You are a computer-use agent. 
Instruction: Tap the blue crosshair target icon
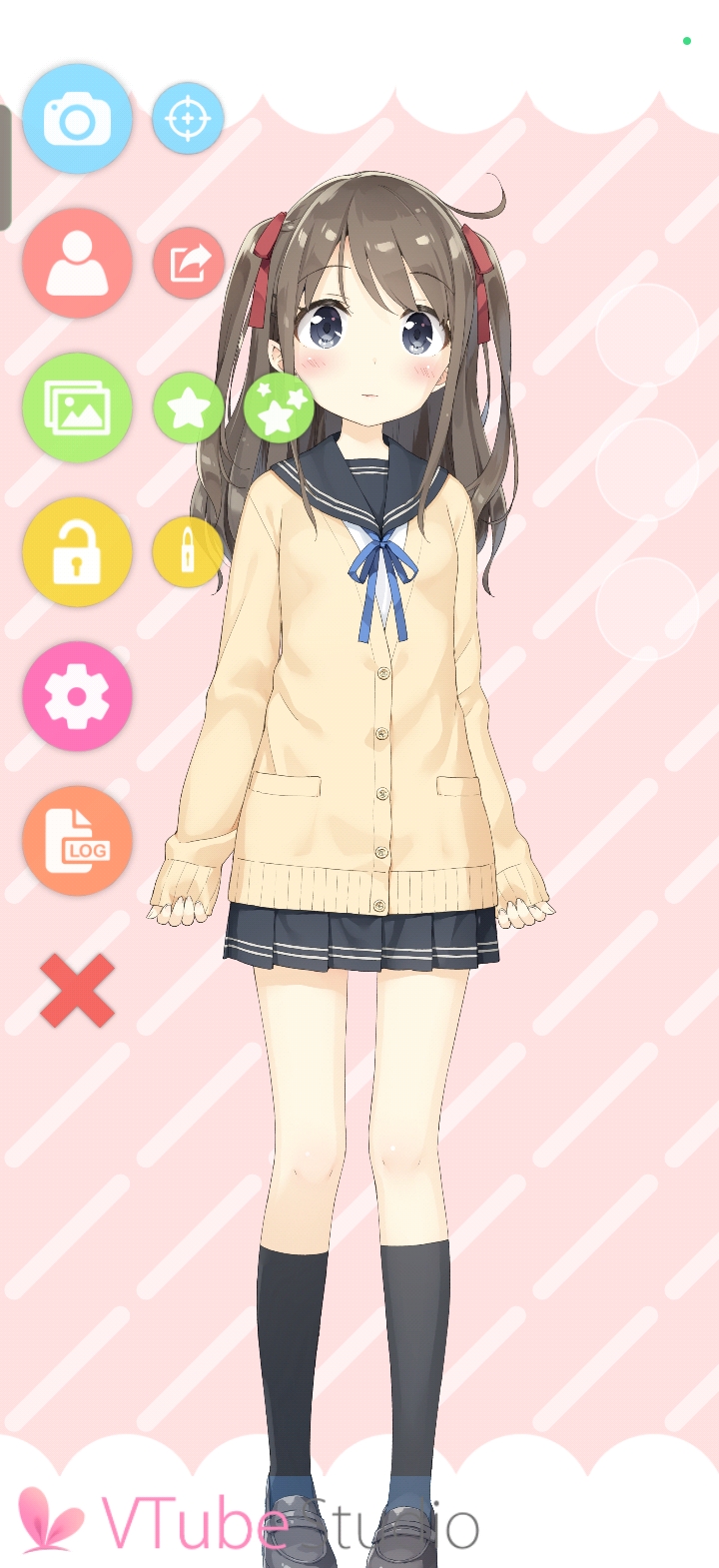188,119
